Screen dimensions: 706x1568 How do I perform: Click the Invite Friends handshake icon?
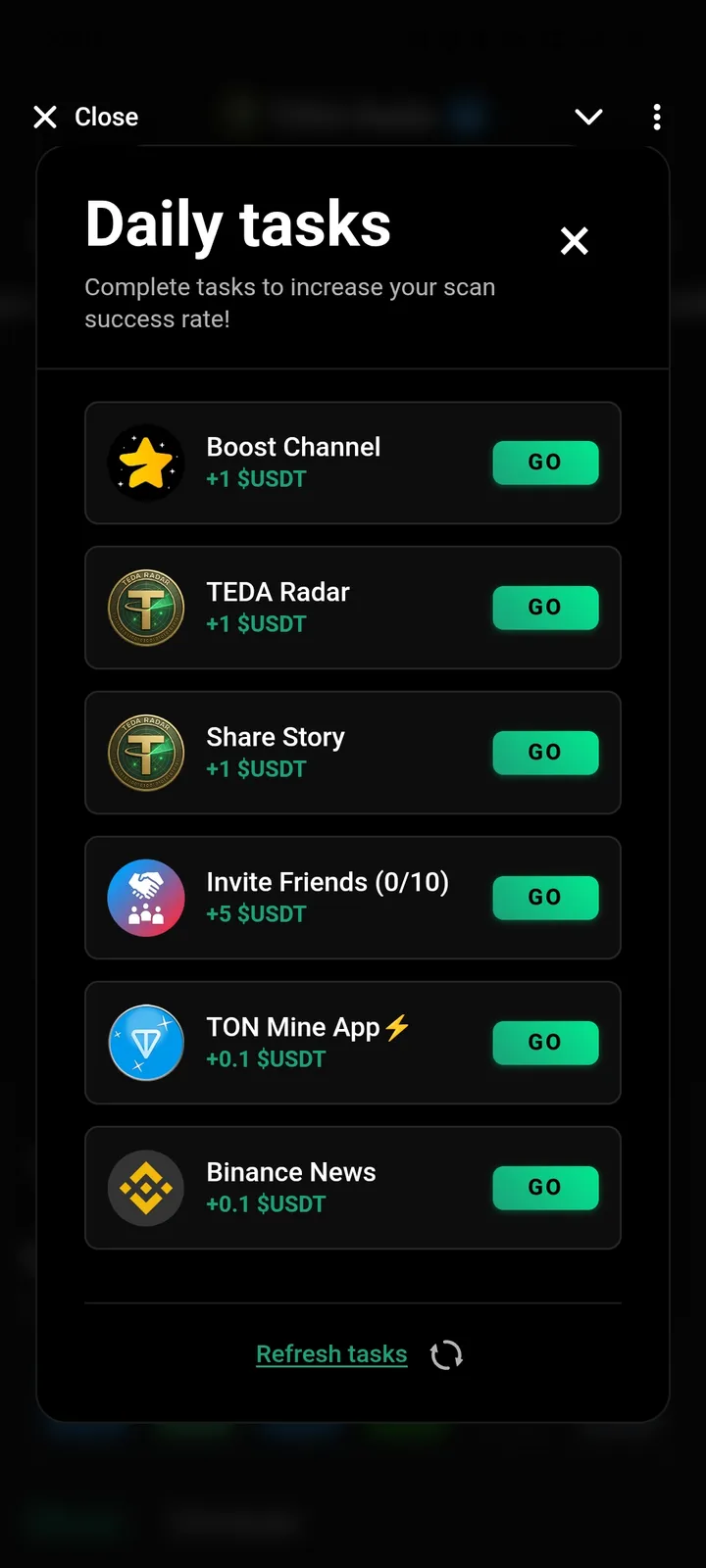coord(146,897)
